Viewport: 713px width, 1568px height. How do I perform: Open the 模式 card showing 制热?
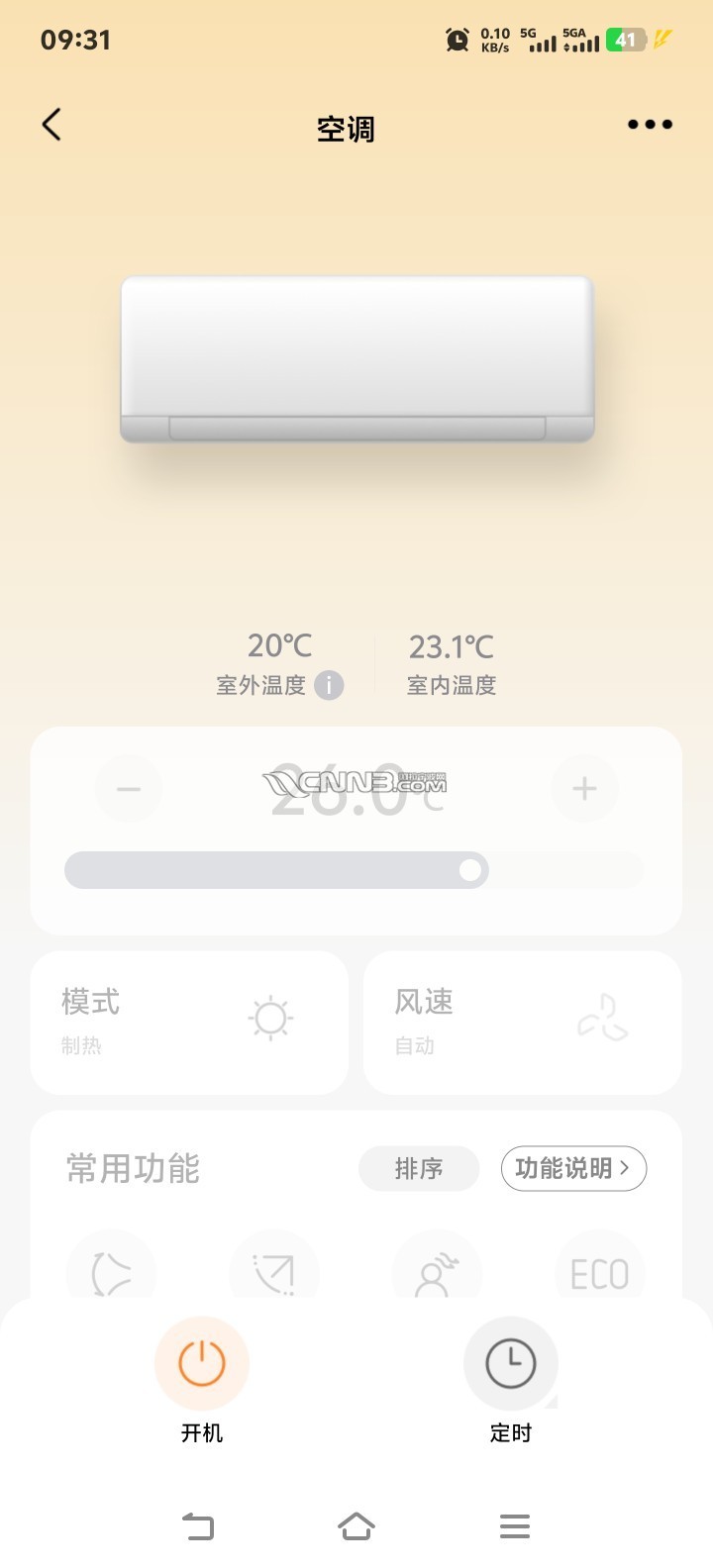(x=189, y=1023)
